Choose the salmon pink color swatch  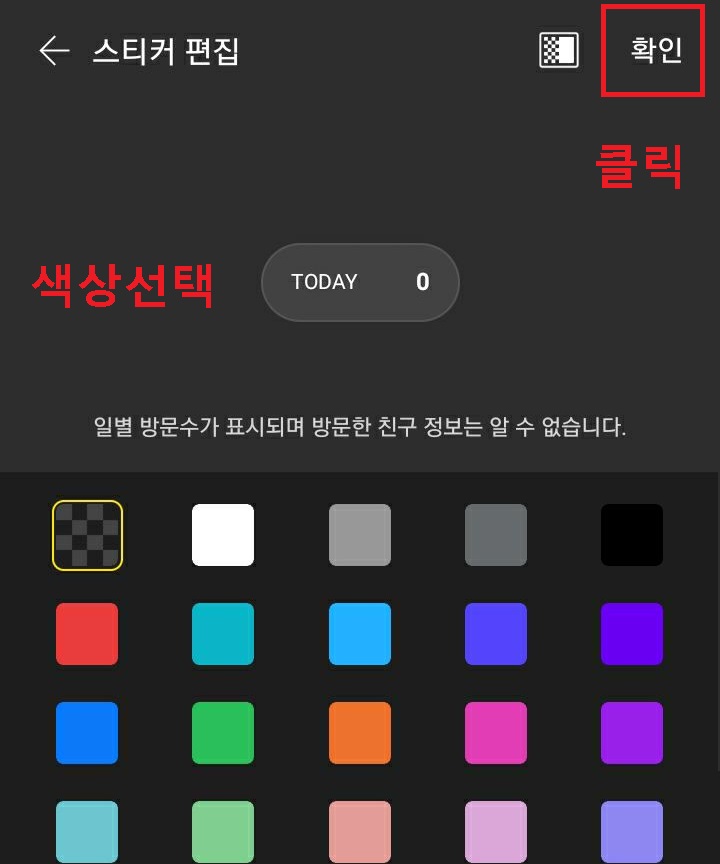(x=359, y=831)
